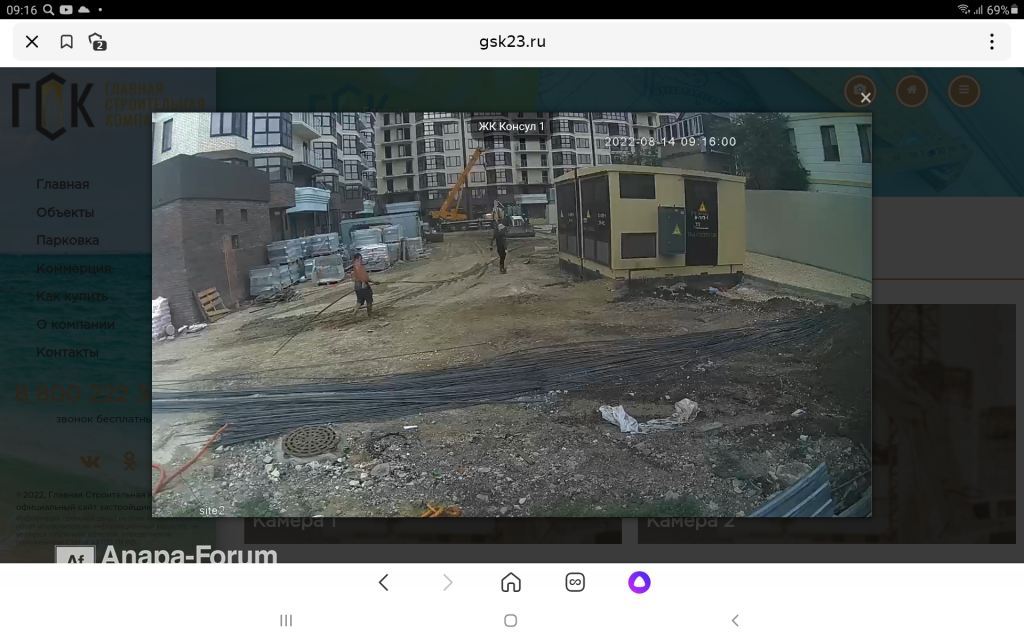Close the browser tab with the X
The width and height of the screenshot is (1024, 640).
click(x=31, y=42)
